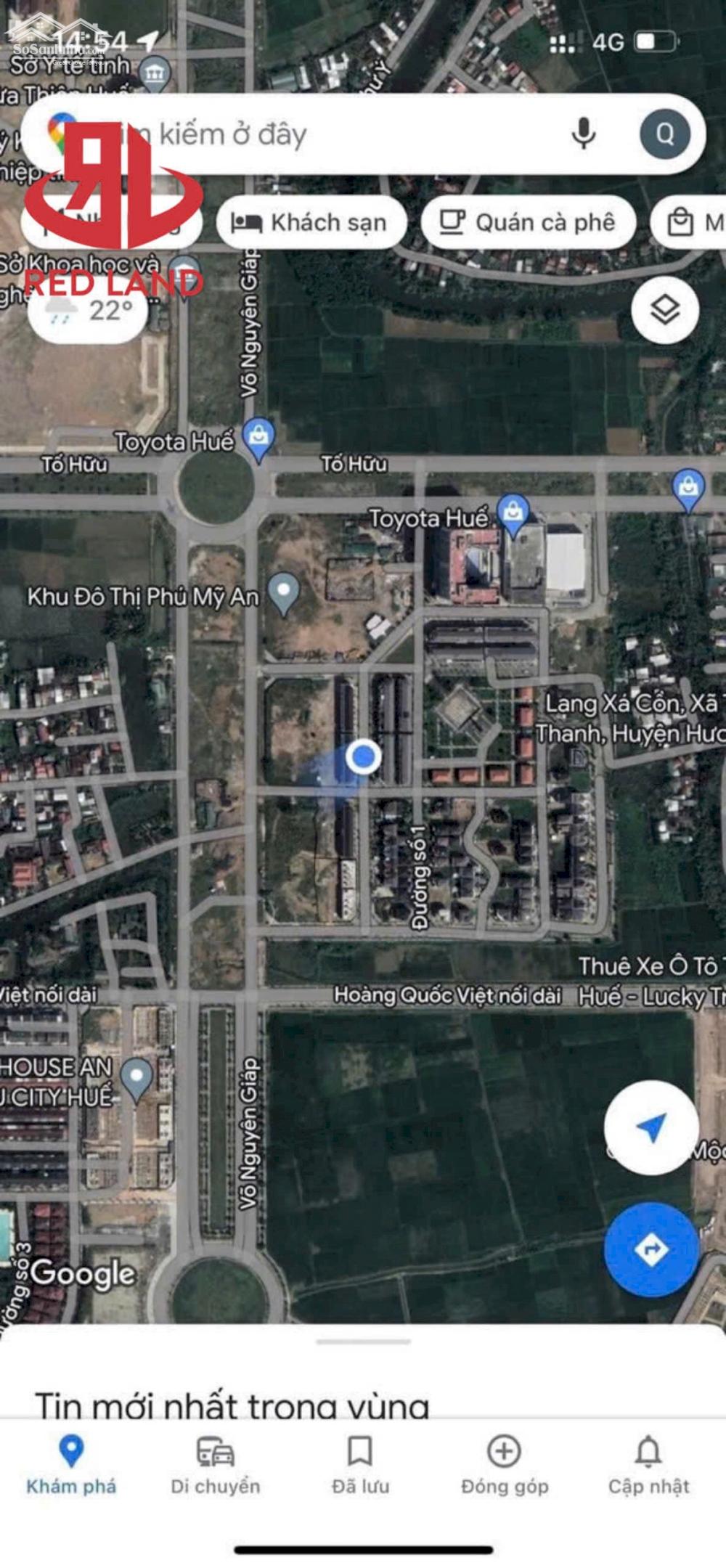Center map on my location

click(x=651, y=1127)
